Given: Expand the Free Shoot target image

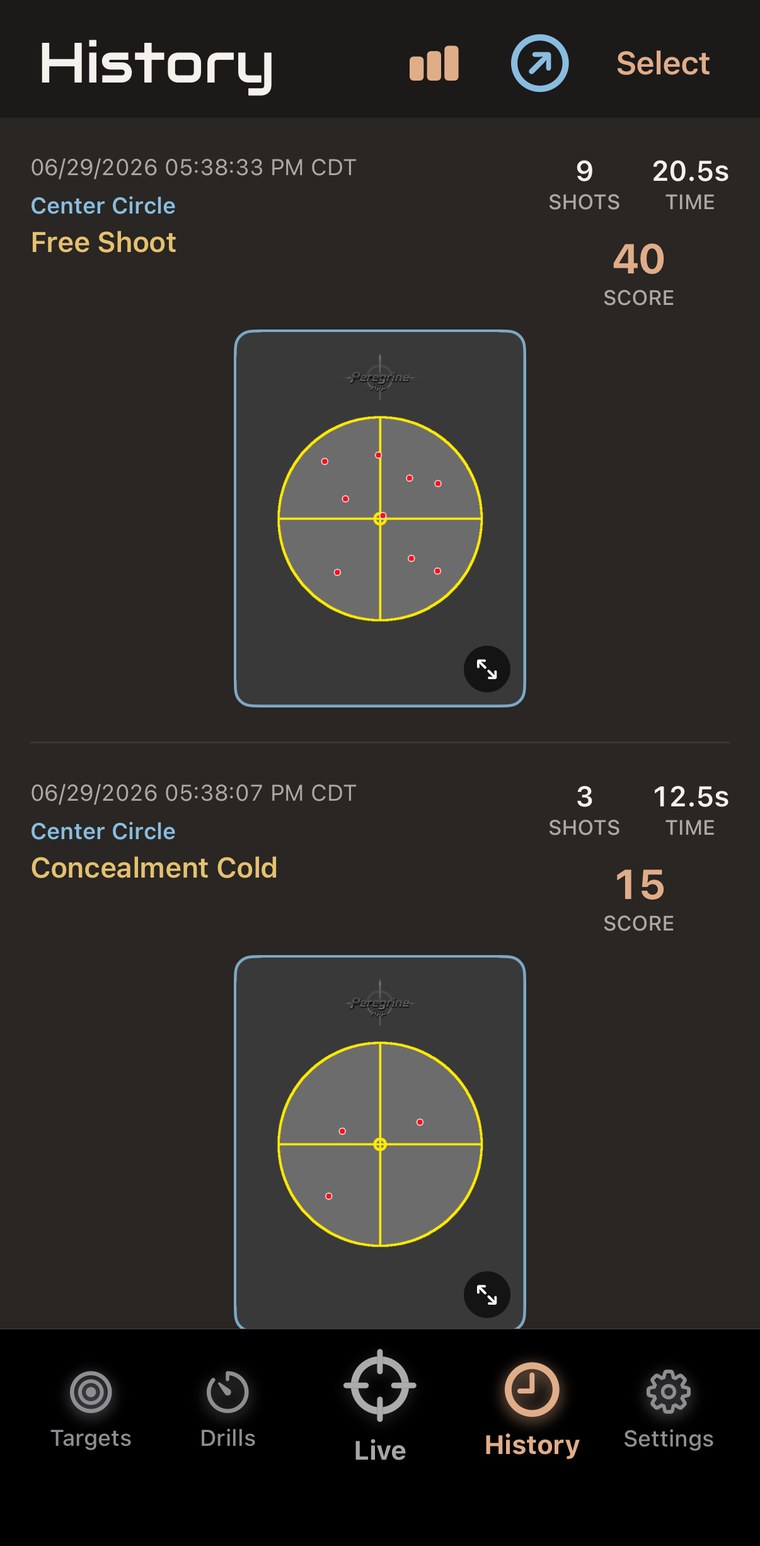Looking at the screenshot, I should [487, 669].
